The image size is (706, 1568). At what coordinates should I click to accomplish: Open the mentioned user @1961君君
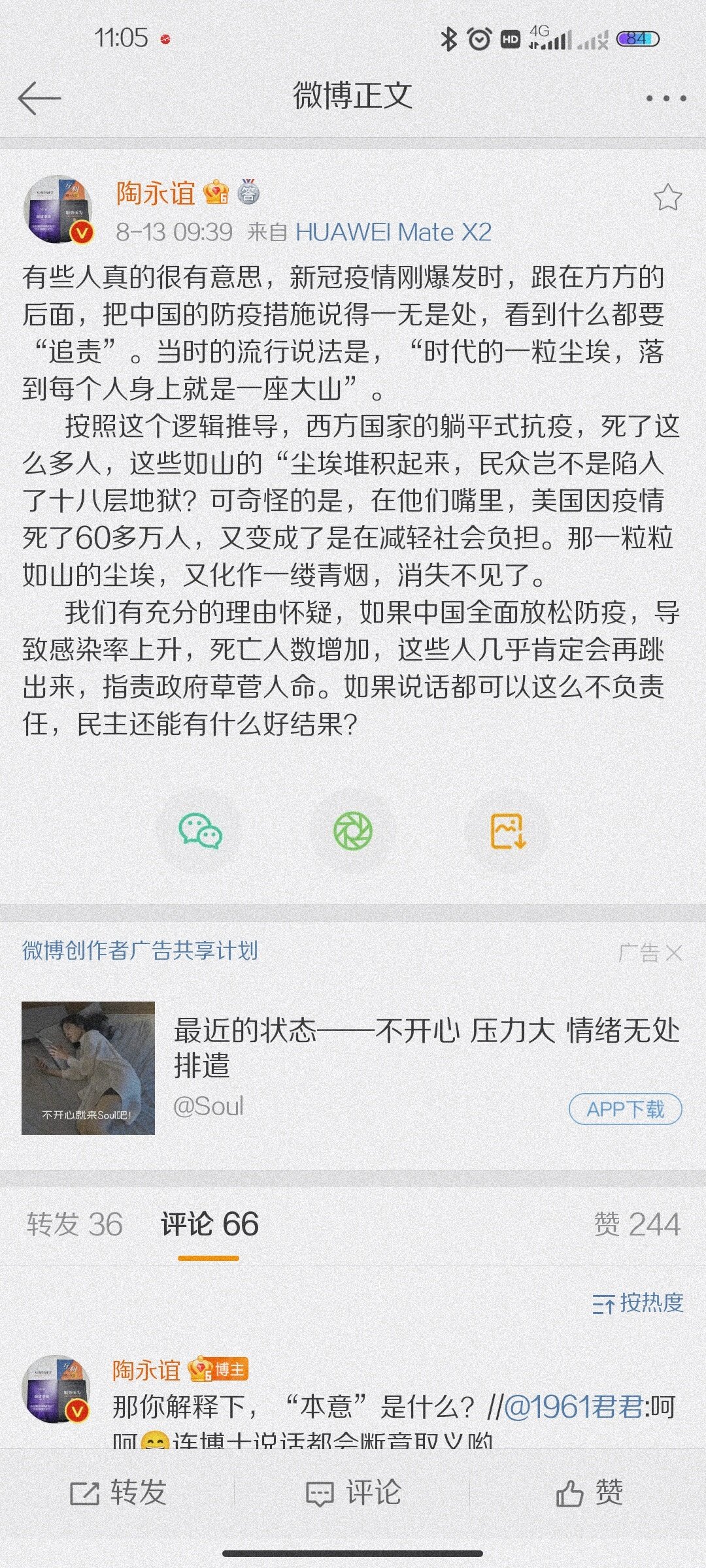(x=574, y=1406)
